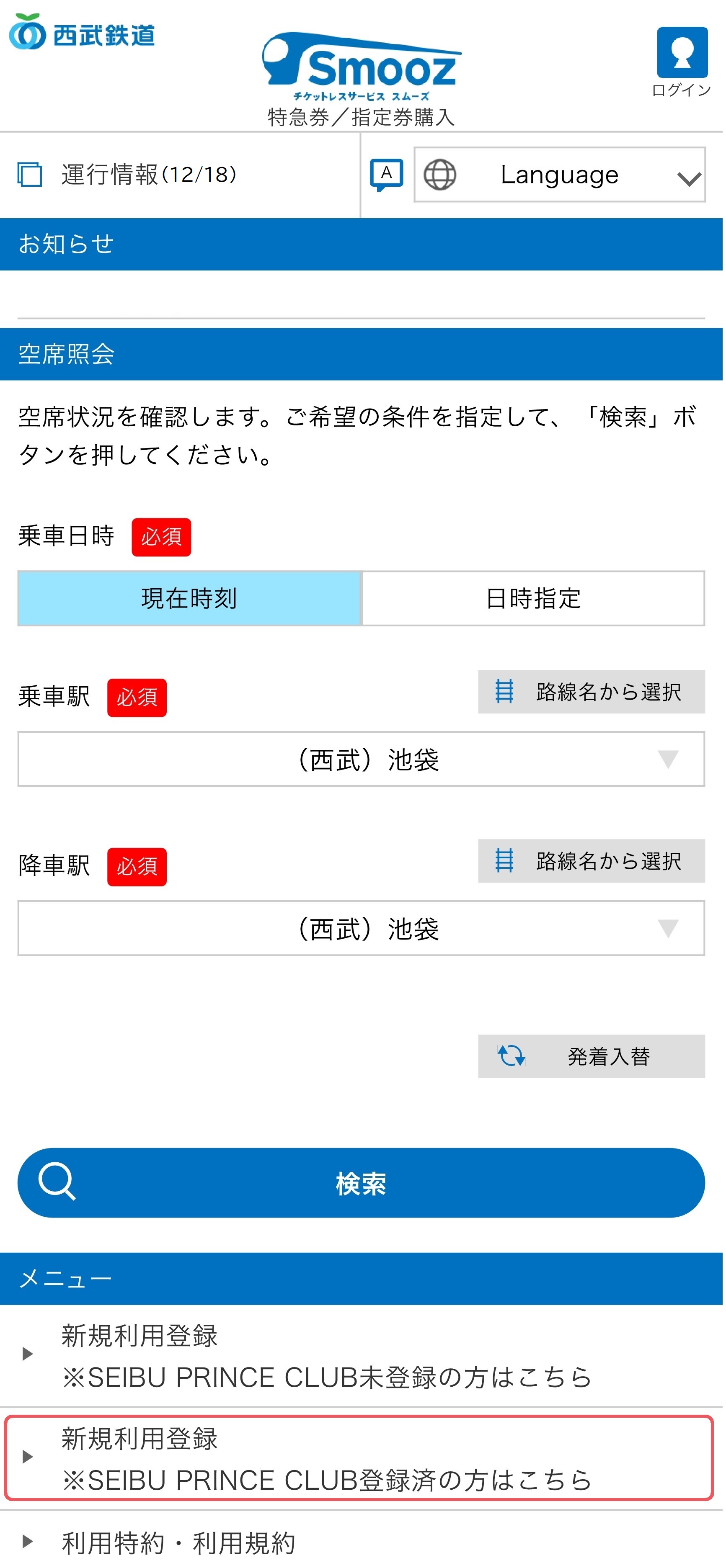
Task: Click the railway icon on 路線名から選択 for 乗車駅
Action: click(x=504, y=692)
